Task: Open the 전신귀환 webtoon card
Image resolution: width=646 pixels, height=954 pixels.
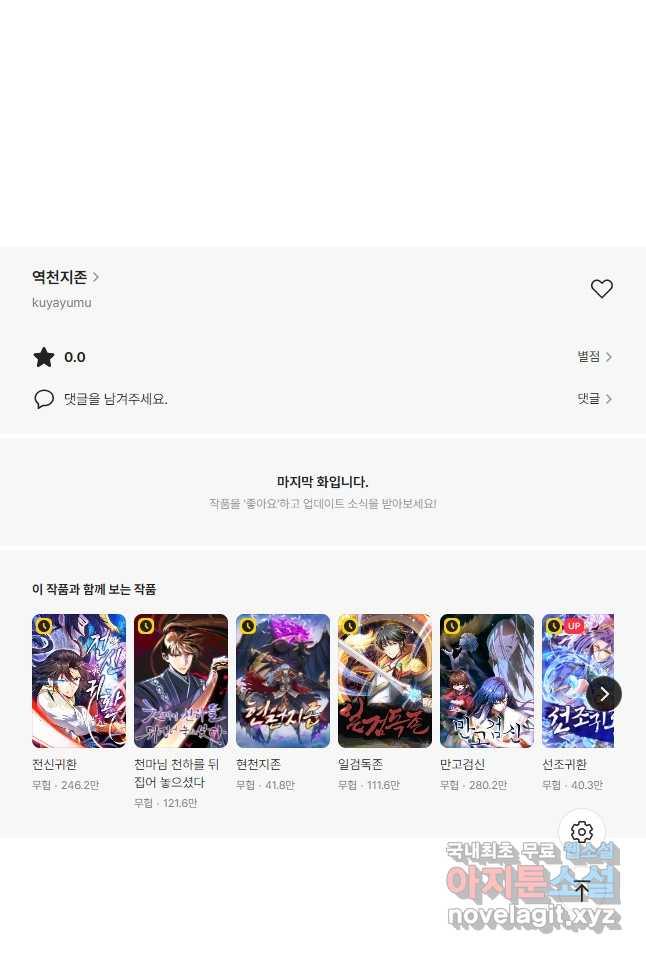Action: point(79,681)
